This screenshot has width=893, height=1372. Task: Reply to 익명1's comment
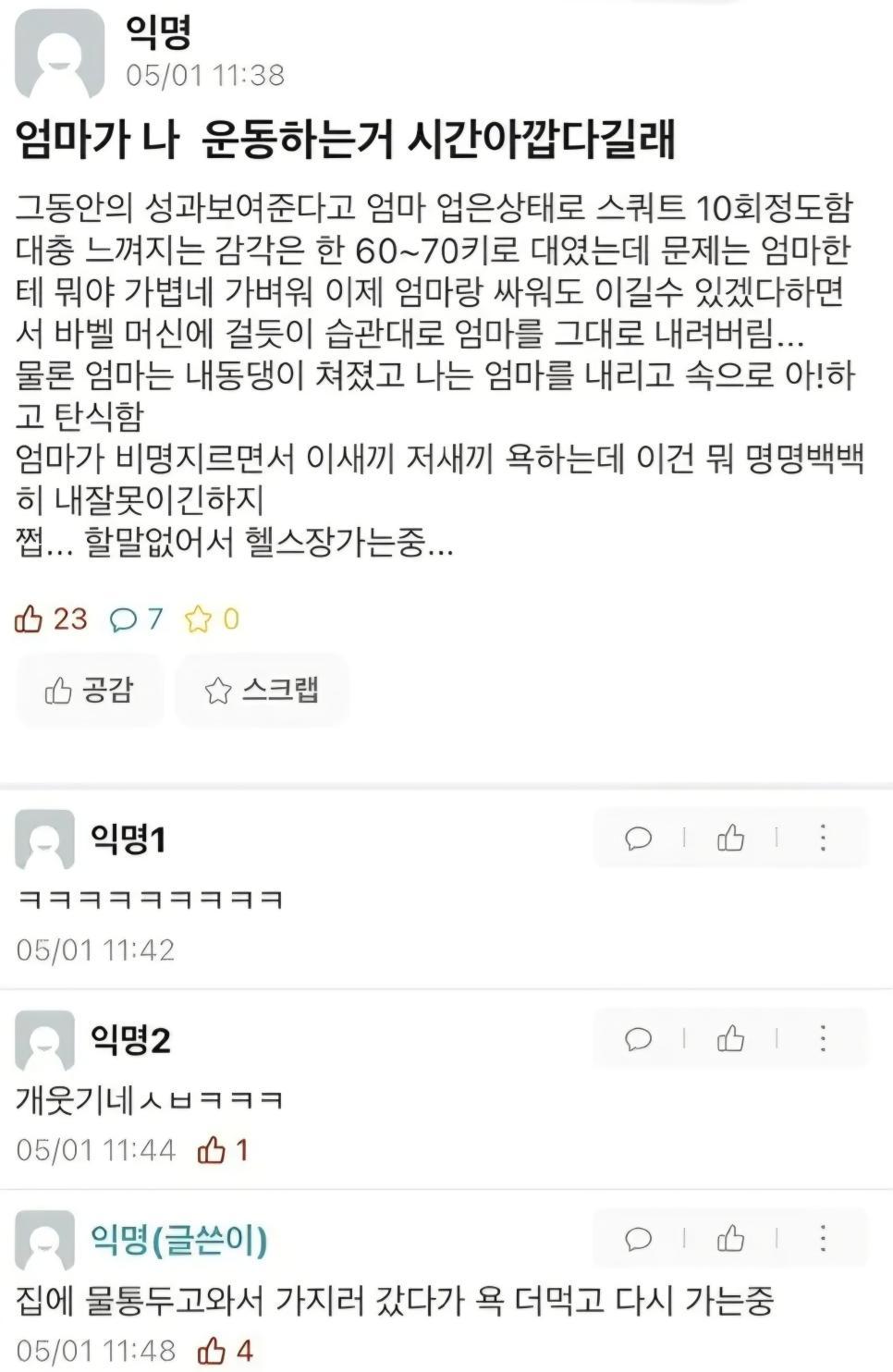[638, 839]
